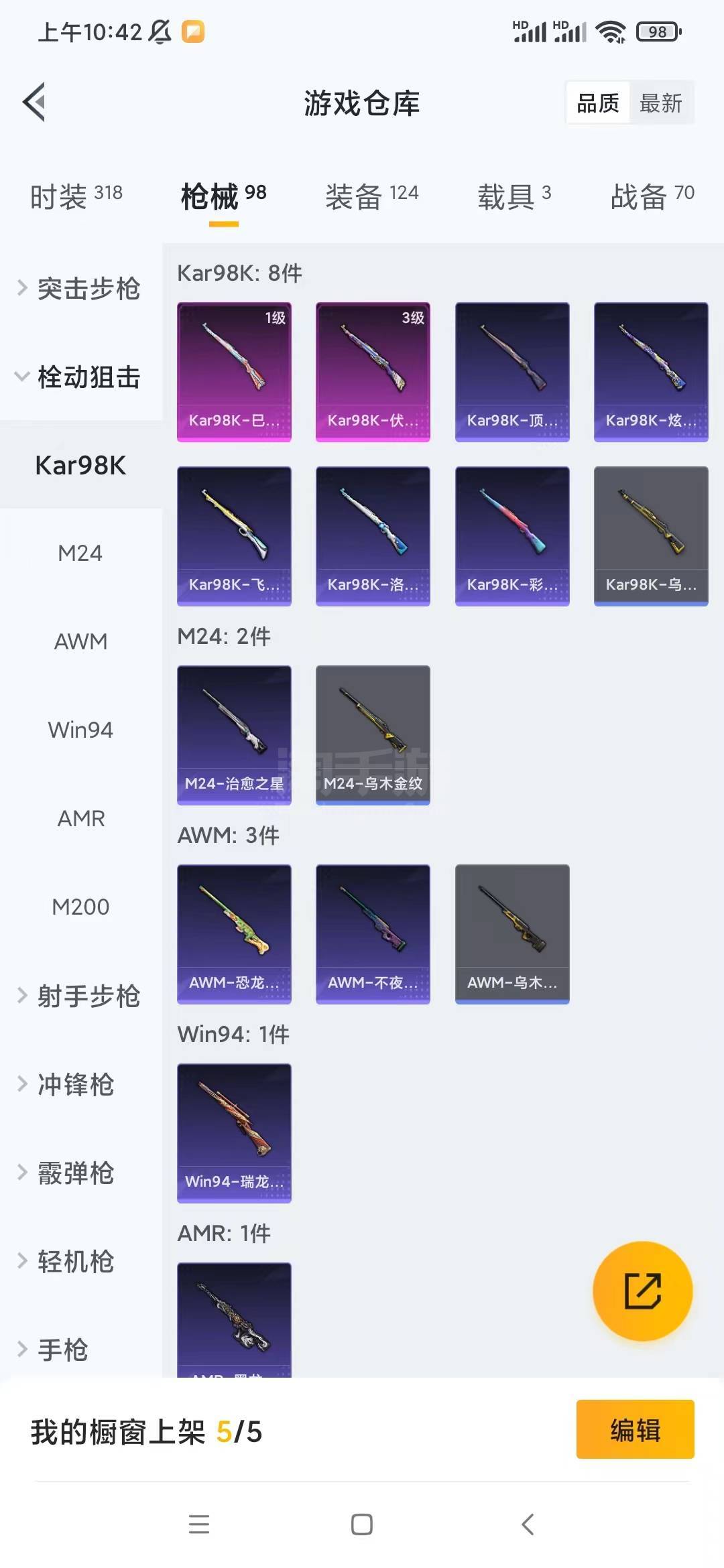Open the M24-治愈之星 skin
The image size is (724, 1568).
(x=234, y=734)
